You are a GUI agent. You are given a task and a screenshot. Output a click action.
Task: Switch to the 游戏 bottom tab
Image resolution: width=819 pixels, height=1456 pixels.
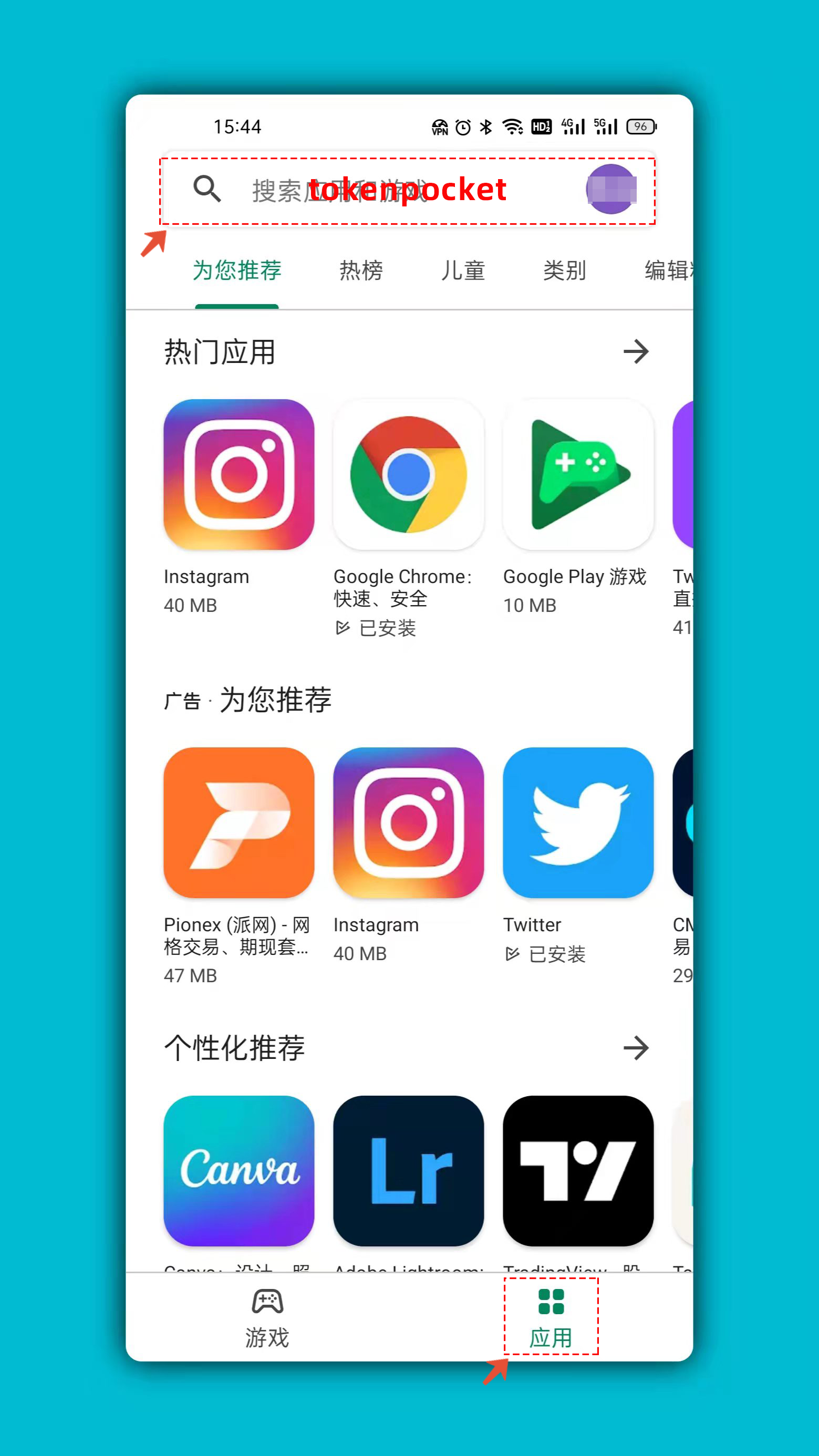tap(267, 1317)
